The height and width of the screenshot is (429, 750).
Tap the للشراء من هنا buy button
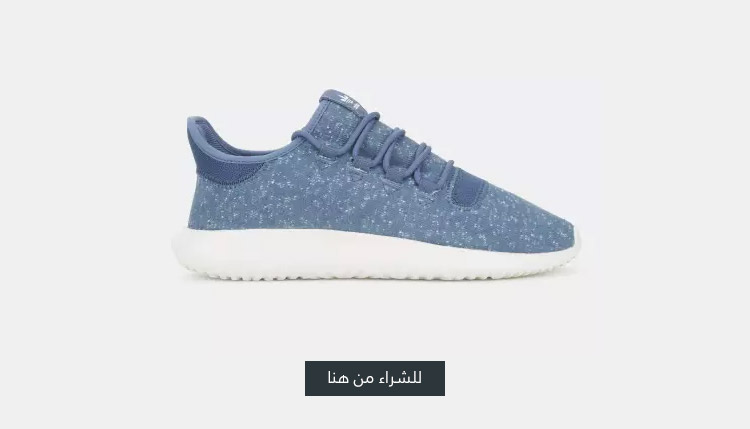click(x=374, y=379)
